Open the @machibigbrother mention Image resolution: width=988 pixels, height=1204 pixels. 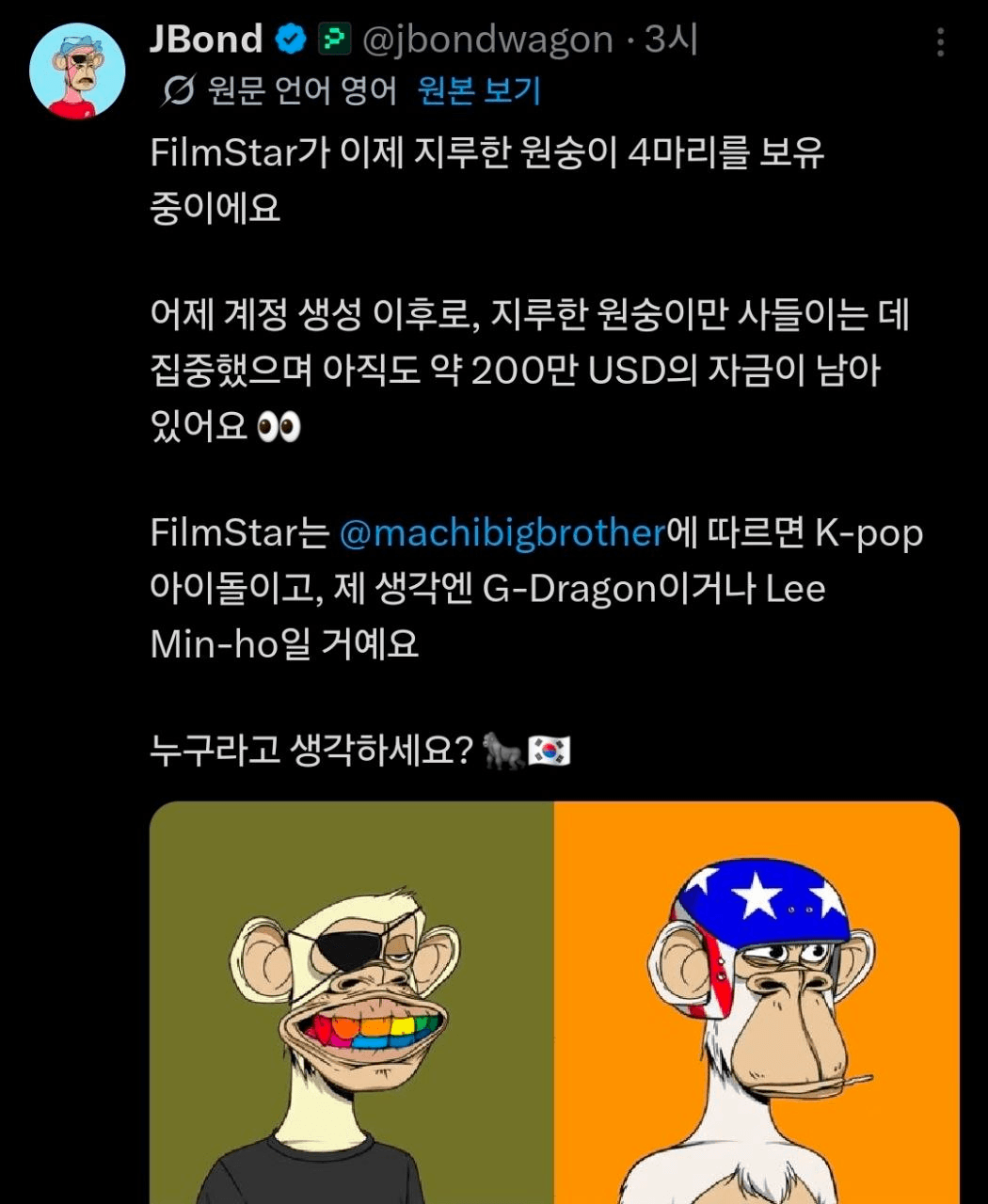point(502,533)
